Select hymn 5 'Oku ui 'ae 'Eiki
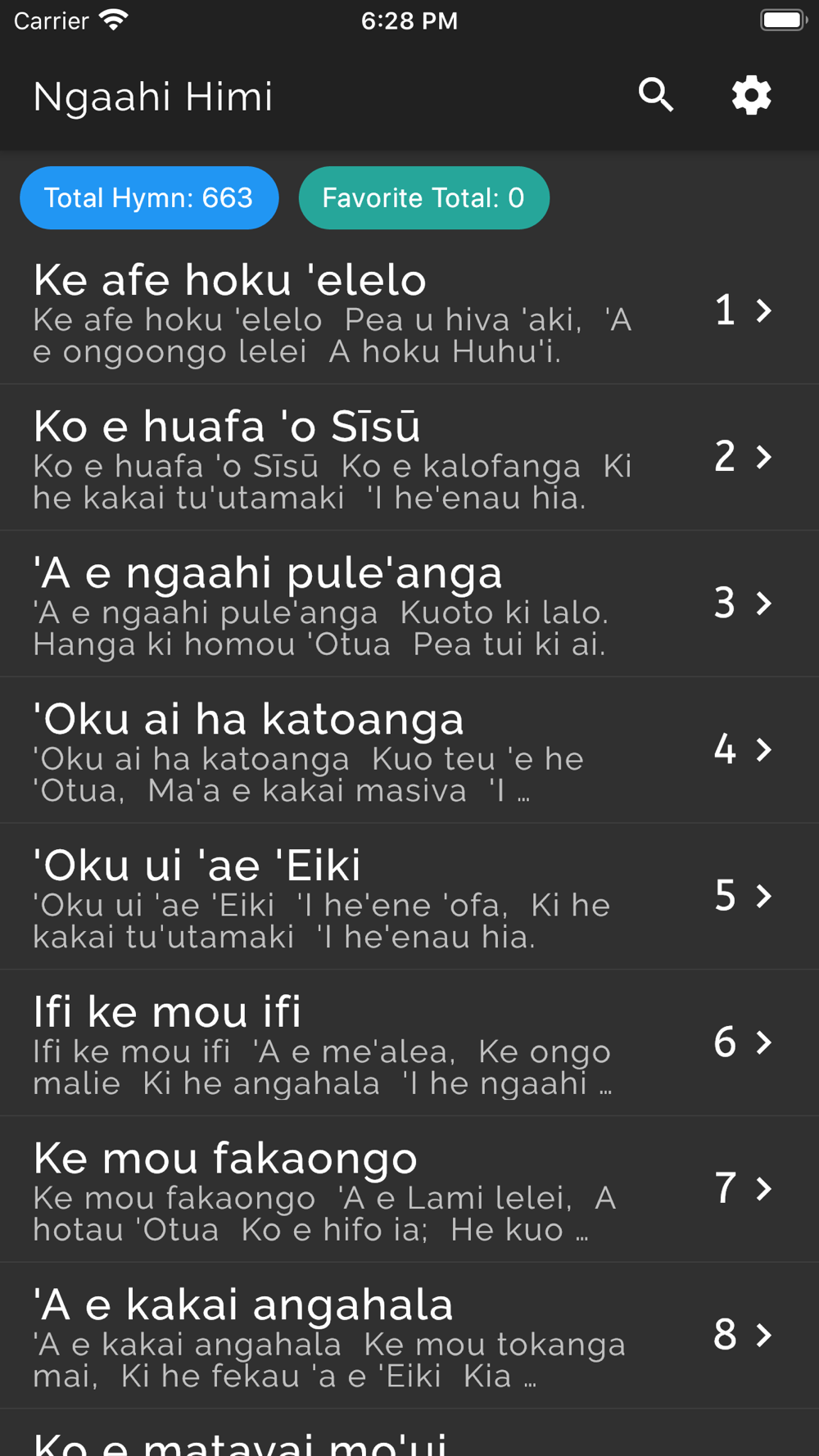The width and height of the screenshot is (819, 1456). (409, 898)
